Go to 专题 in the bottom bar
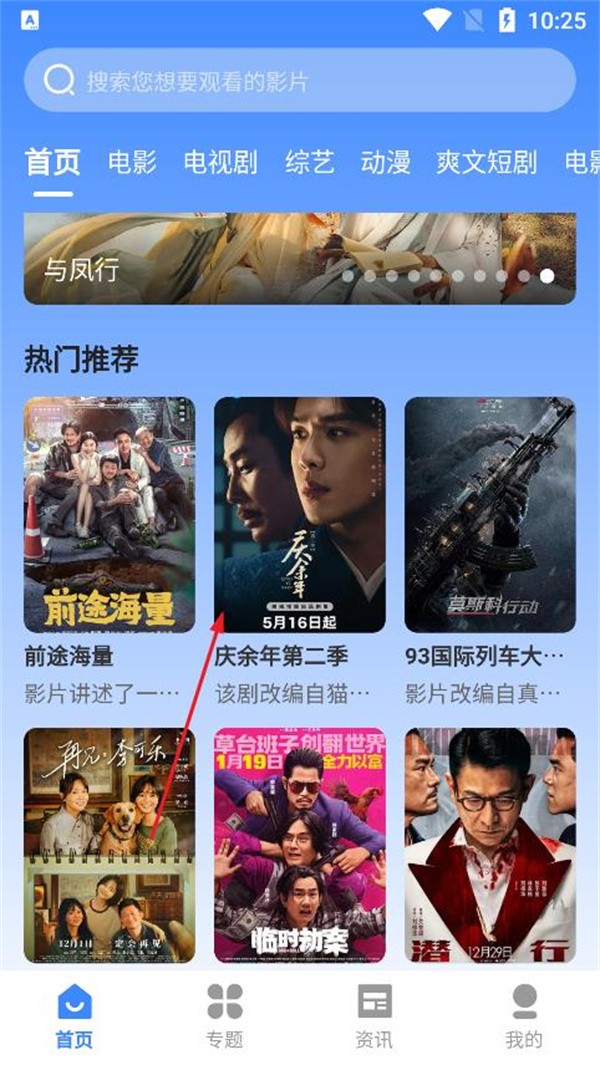 click(225, 1015)
